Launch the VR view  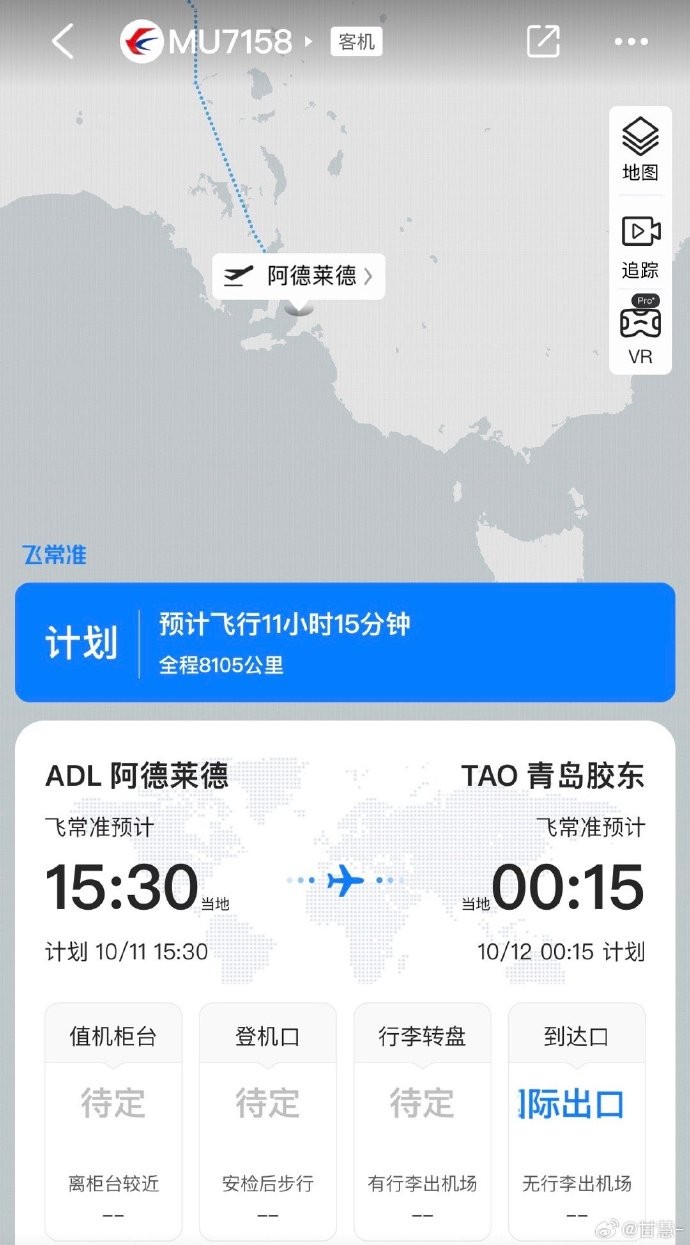tap(640, 332)
